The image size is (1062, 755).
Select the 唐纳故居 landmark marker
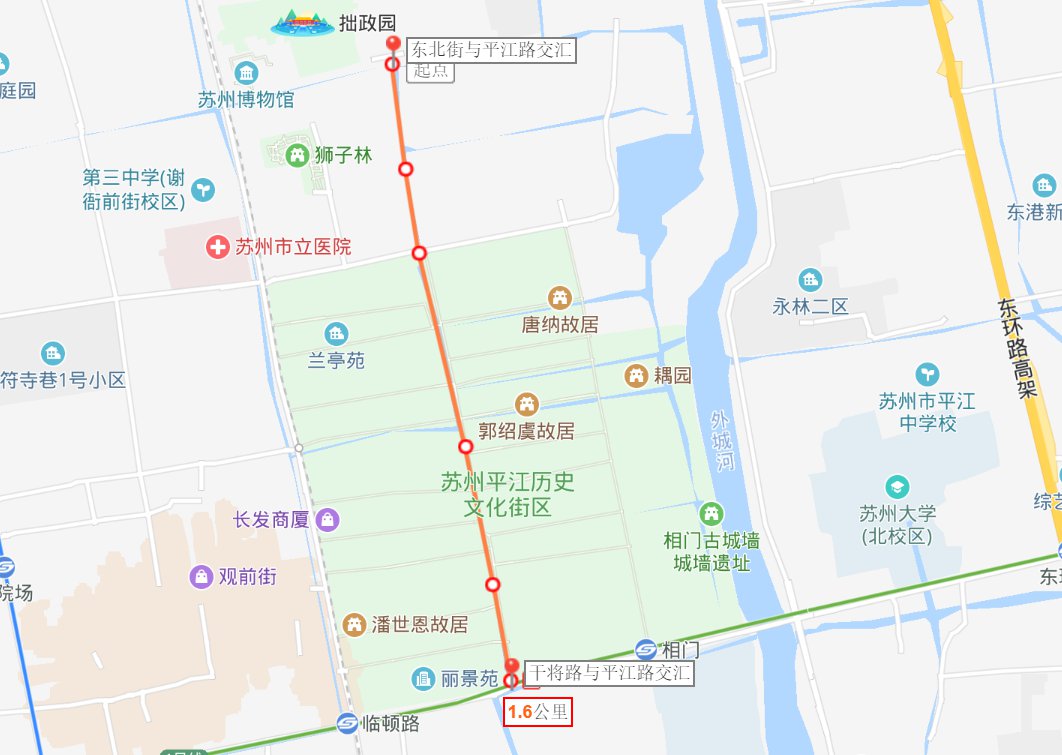point(560,298)
